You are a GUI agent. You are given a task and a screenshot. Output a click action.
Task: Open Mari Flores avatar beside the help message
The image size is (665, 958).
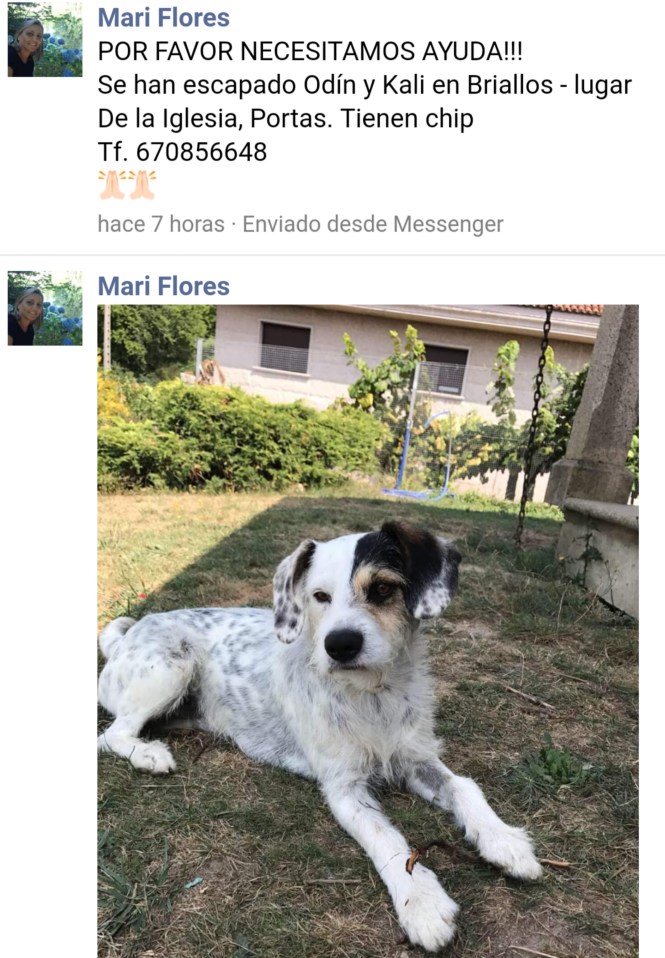click(x=44, y=40)
